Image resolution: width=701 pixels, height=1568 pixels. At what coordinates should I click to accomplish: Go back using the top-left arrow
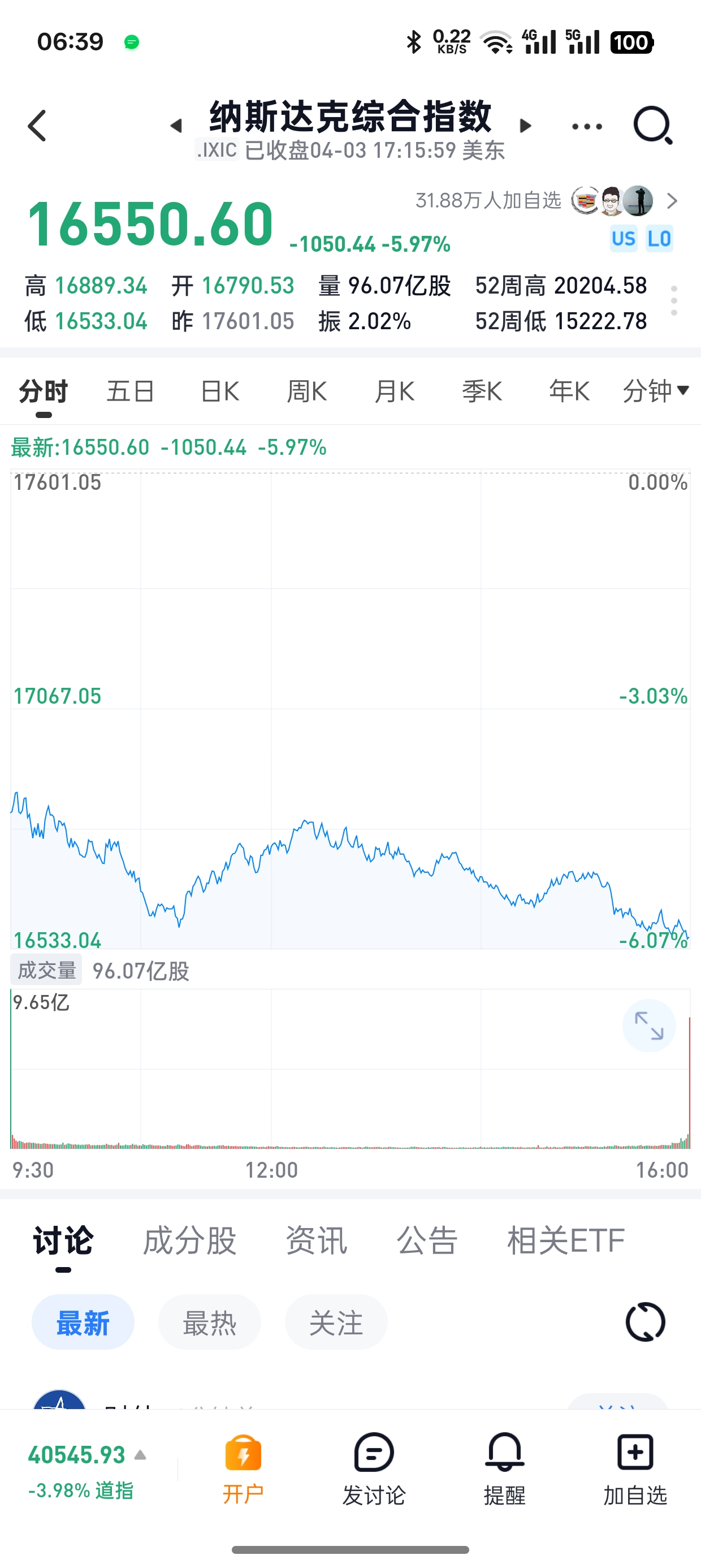click(x=38, y=126)
